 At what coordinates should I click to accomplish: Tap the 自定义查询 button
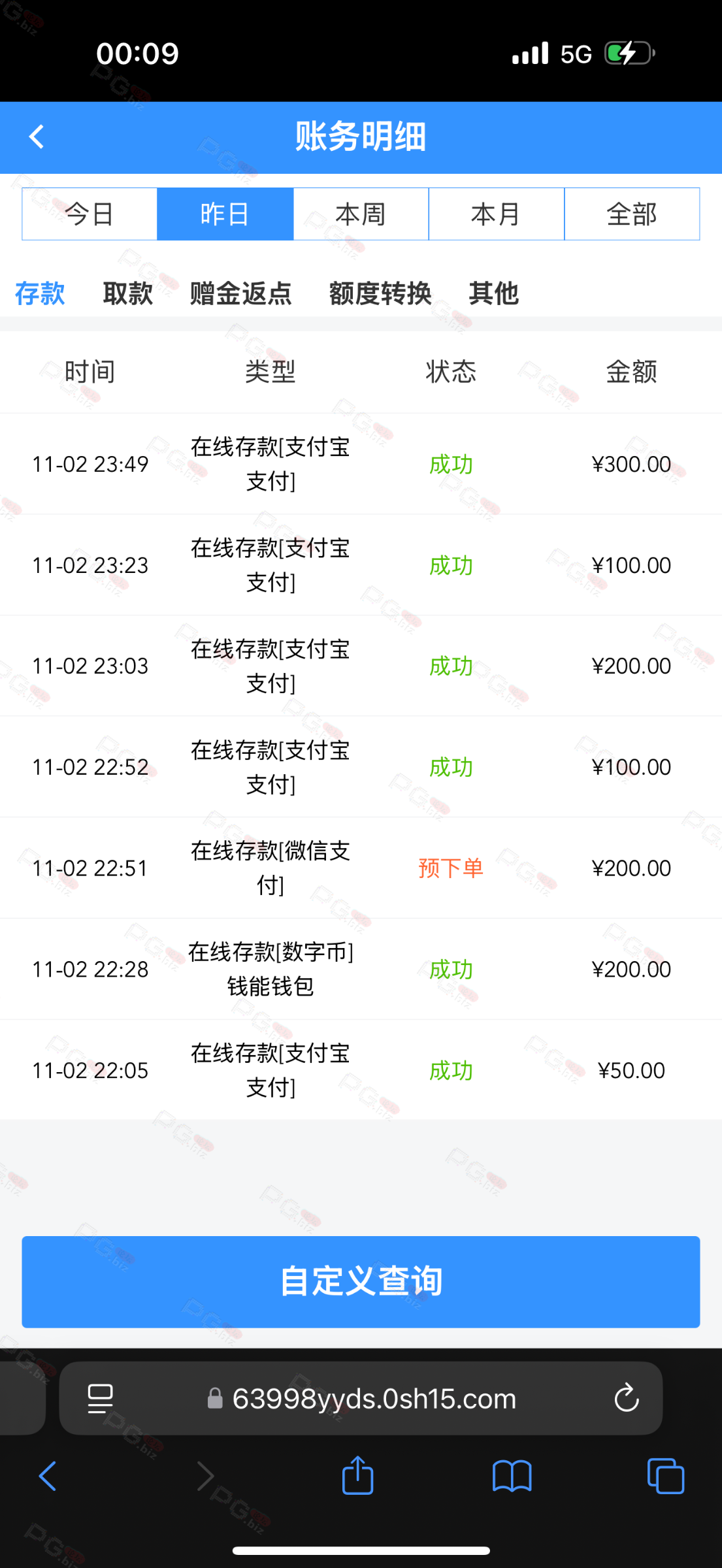point(361,1281)
